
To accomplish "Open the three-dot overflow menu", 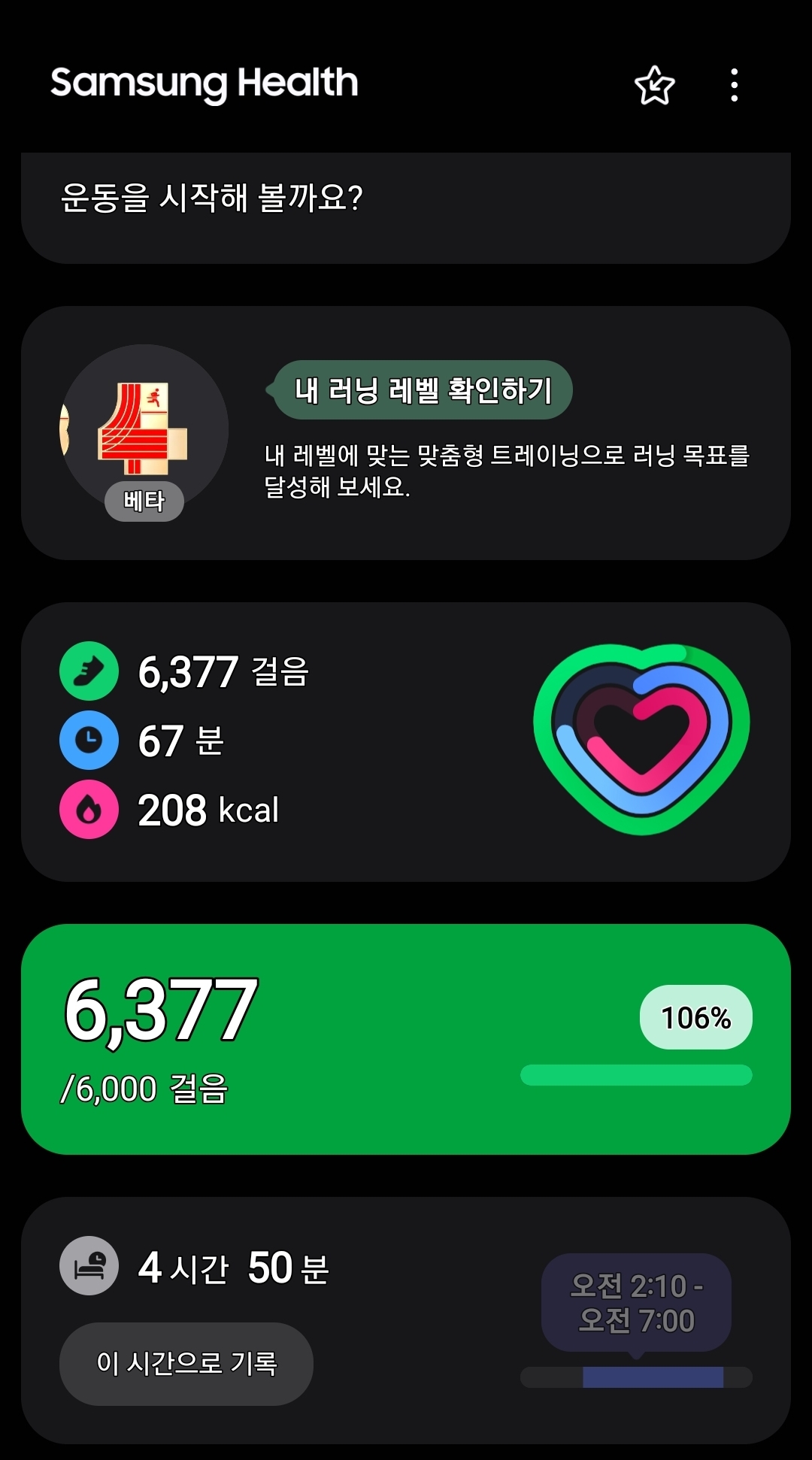I will (x=734, y=85).
